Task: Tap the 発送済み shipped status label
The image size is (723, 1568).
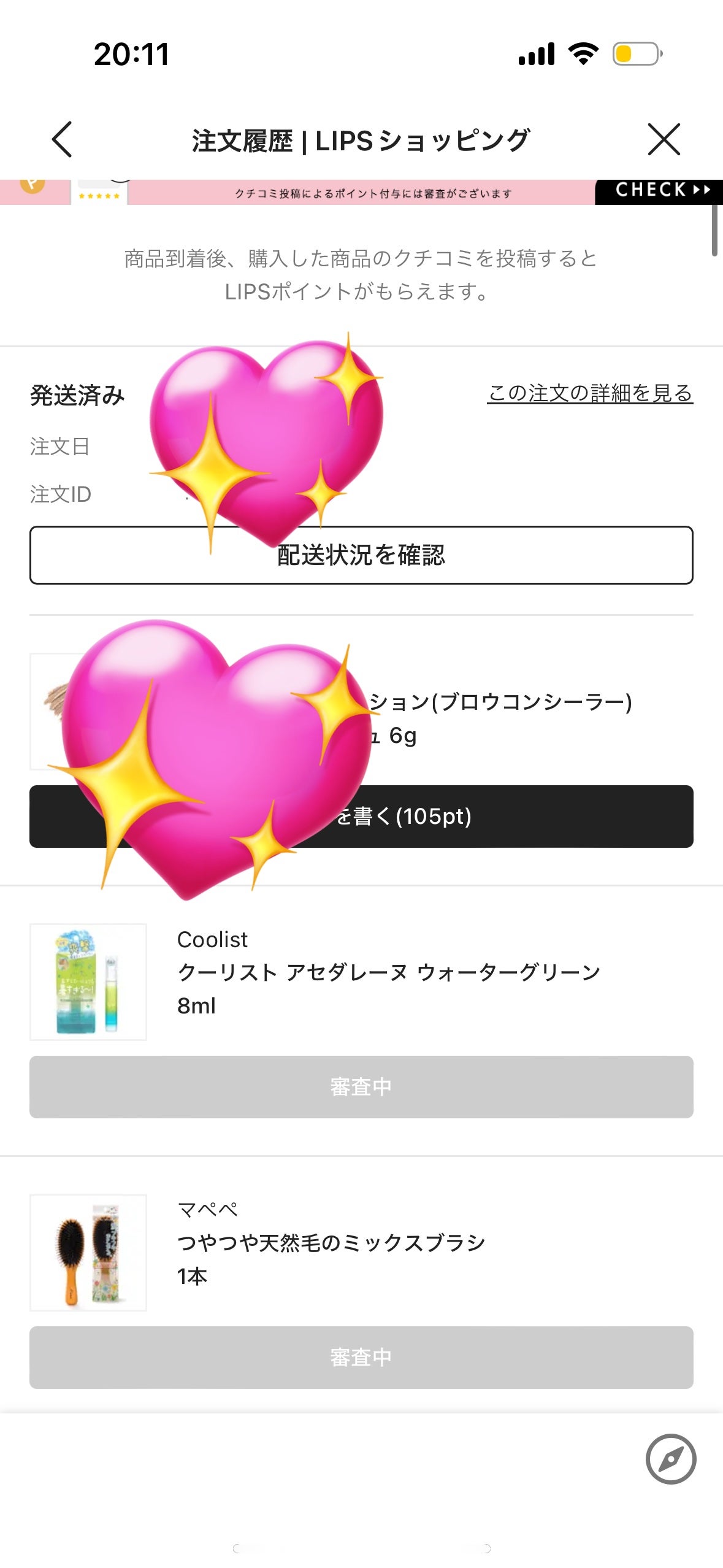Action: [77, 395]
